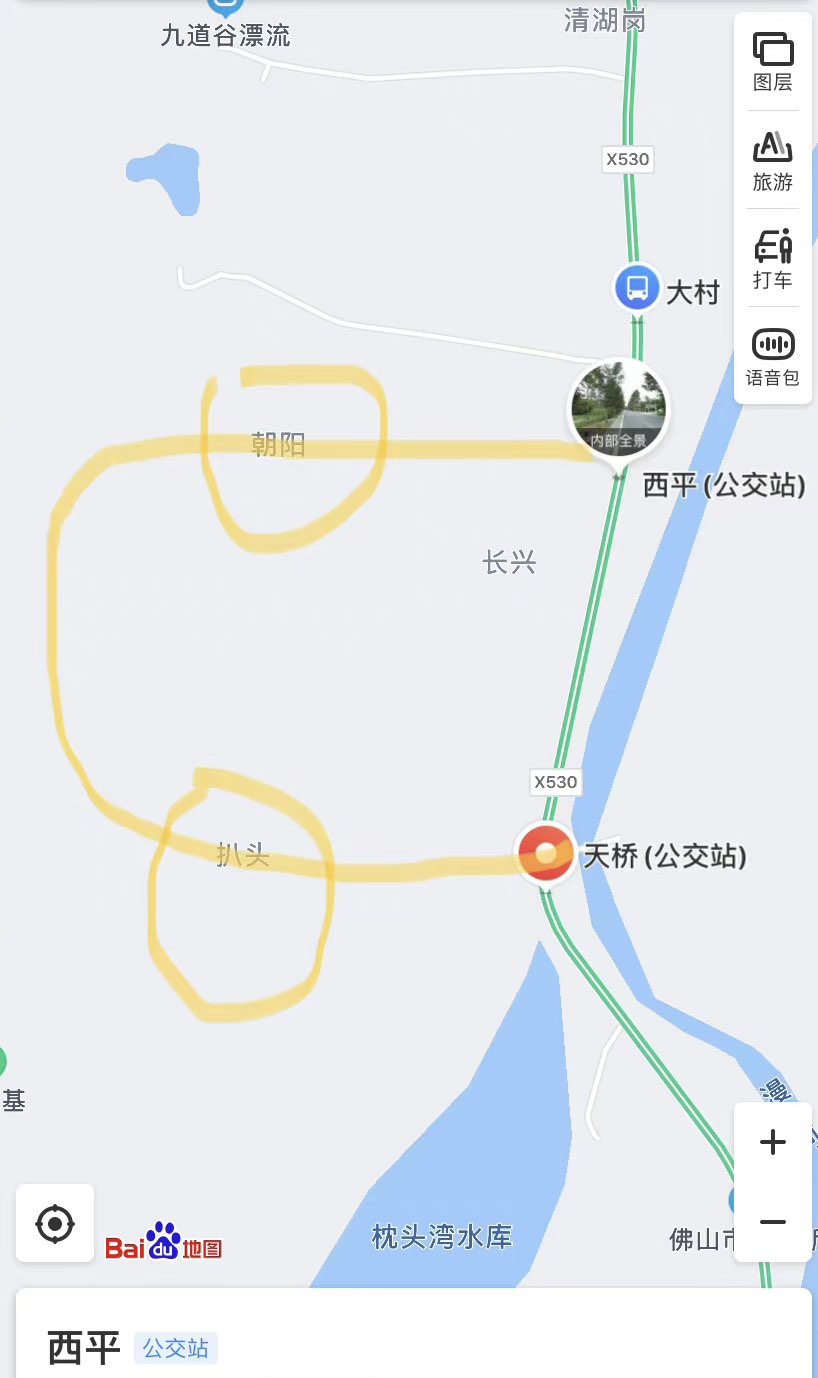Select the 大村 bus stop marker
Screen dimensions: 818x1378
tap(637, 288)
